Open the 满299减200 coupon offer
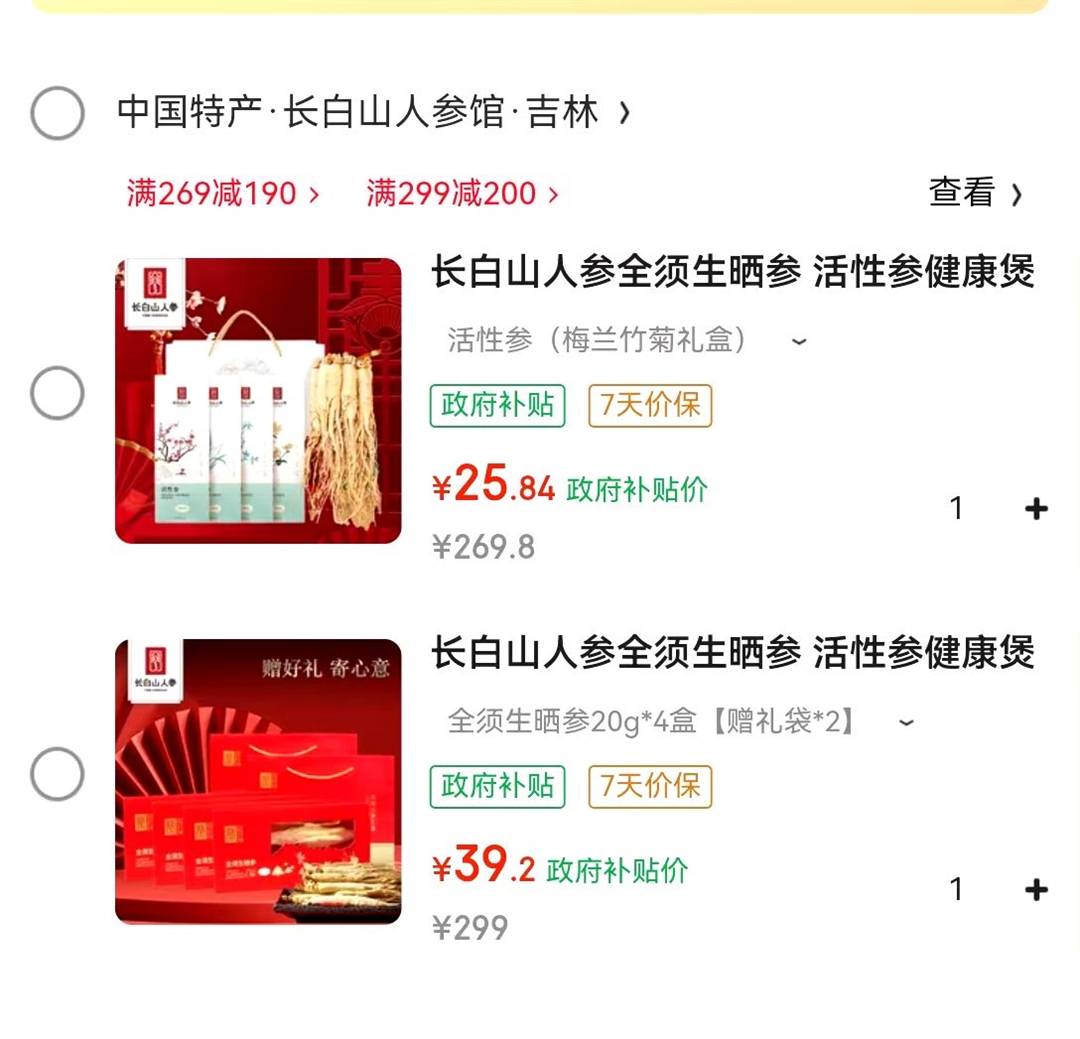 tap(462, 193)
